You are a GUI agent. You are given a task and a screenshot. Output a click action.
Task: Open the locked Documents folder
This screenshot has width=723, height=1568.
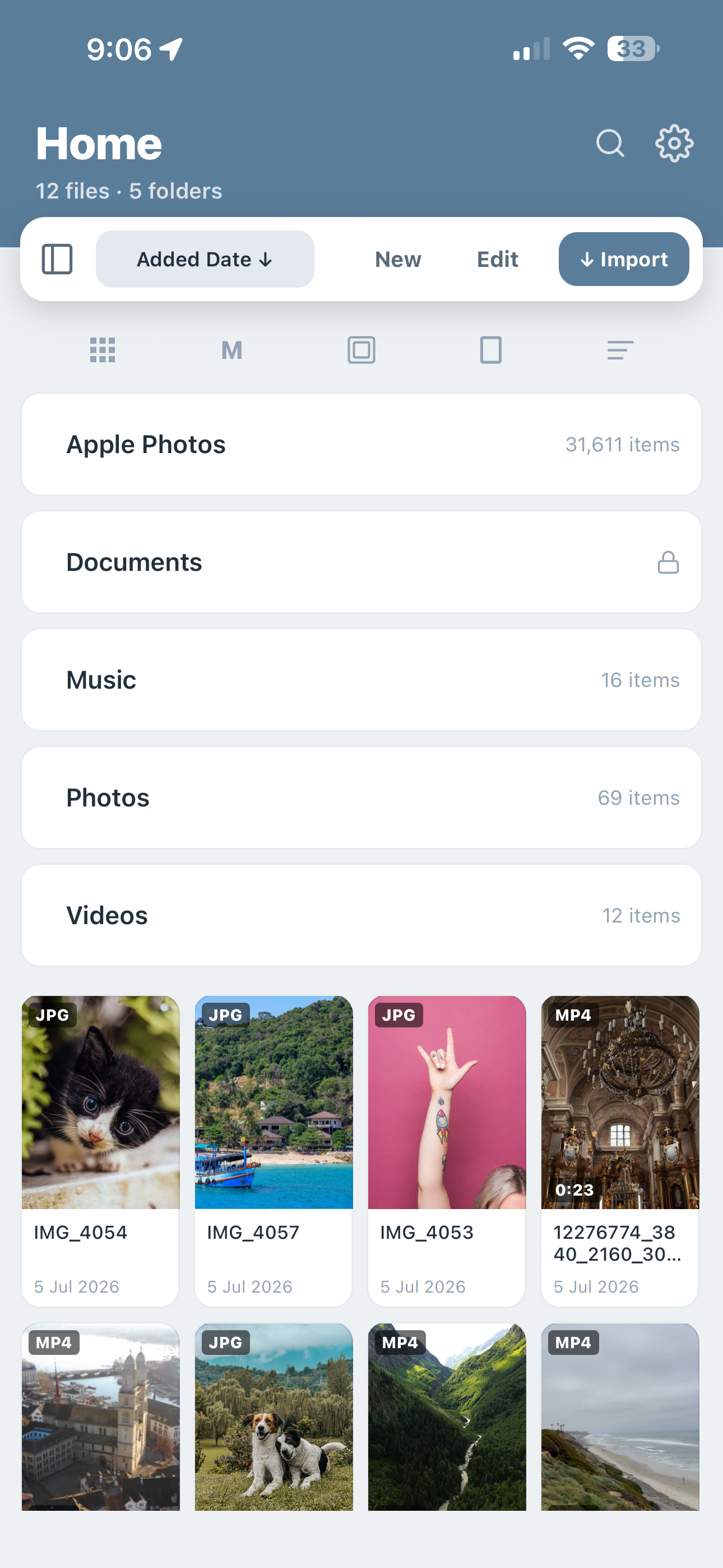[361, 562]
